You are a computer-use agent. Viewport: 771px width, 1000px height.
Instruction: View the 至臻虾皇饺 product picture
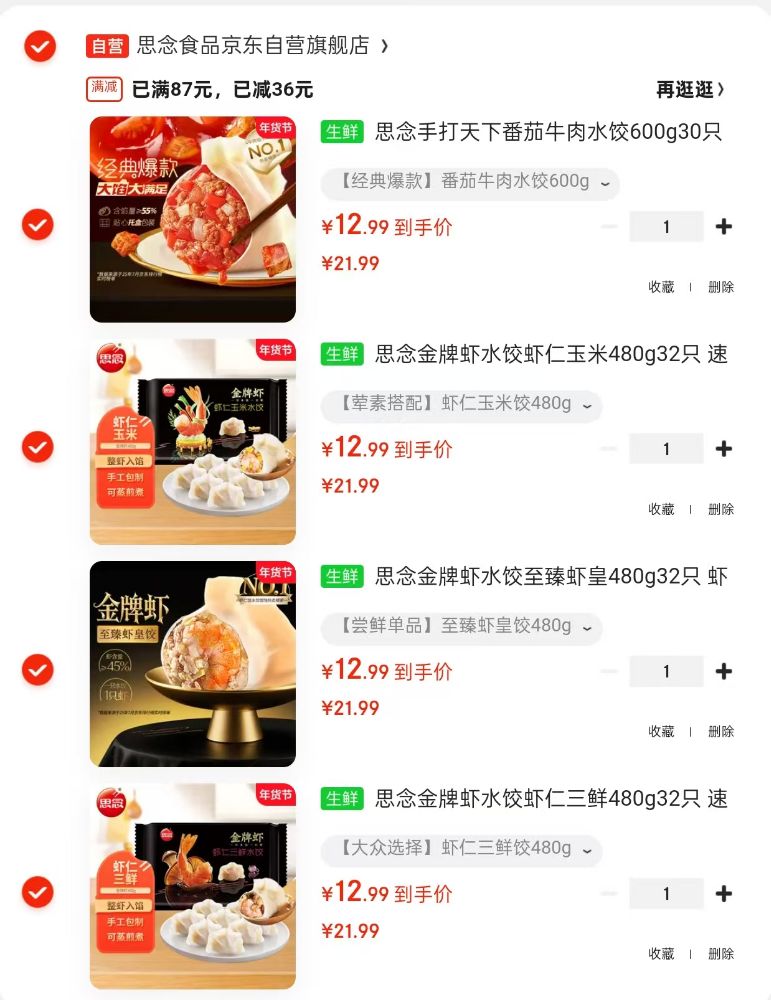[x=193, y=664]
